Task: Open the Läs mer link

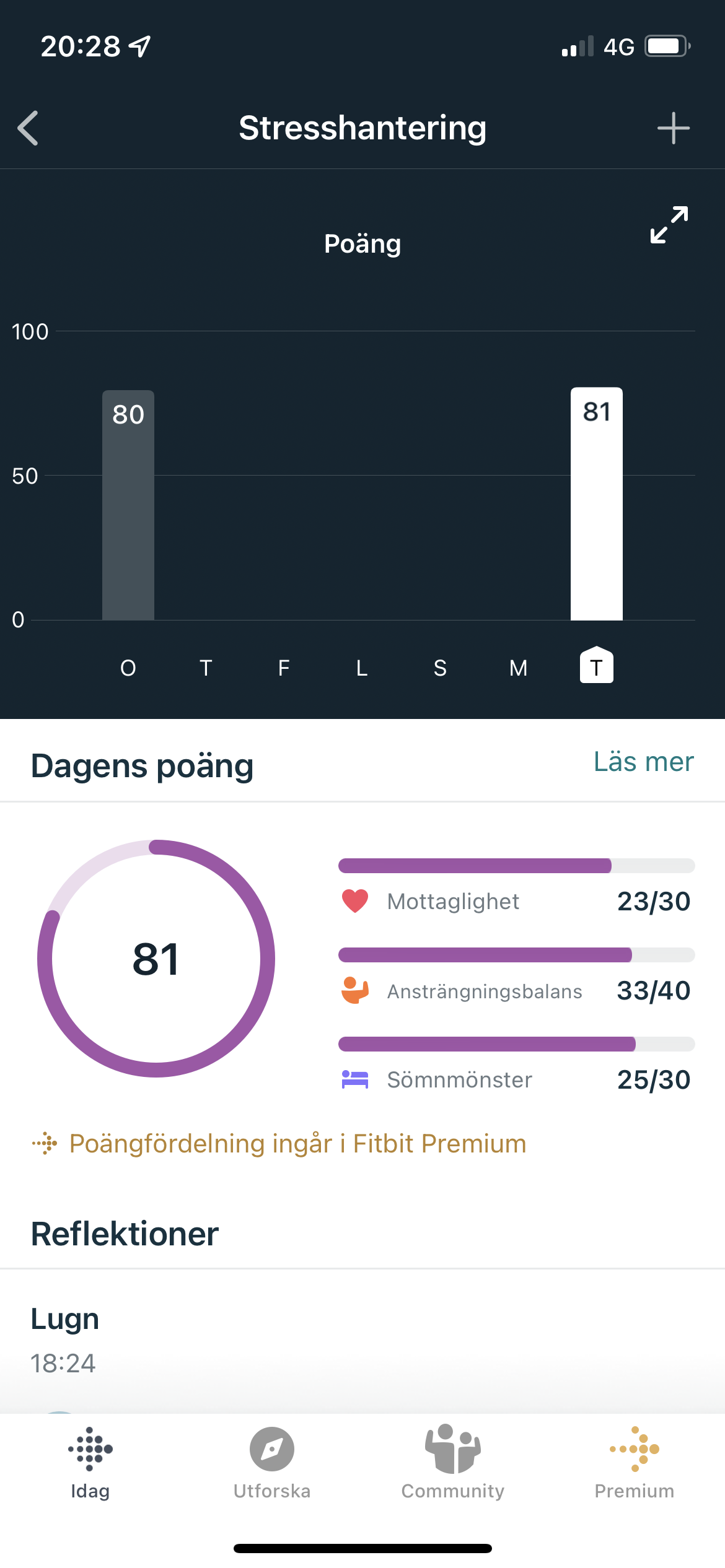Action: coord(643,762)
